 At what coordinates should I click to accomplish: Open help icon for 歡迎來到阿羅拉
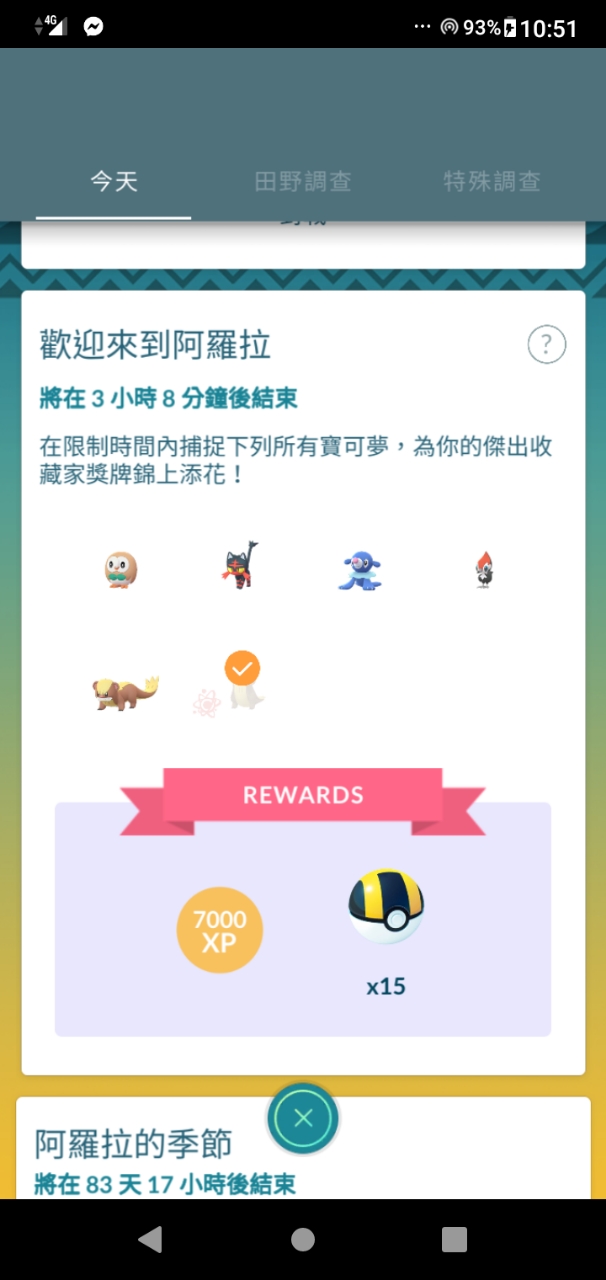point(546,346)
